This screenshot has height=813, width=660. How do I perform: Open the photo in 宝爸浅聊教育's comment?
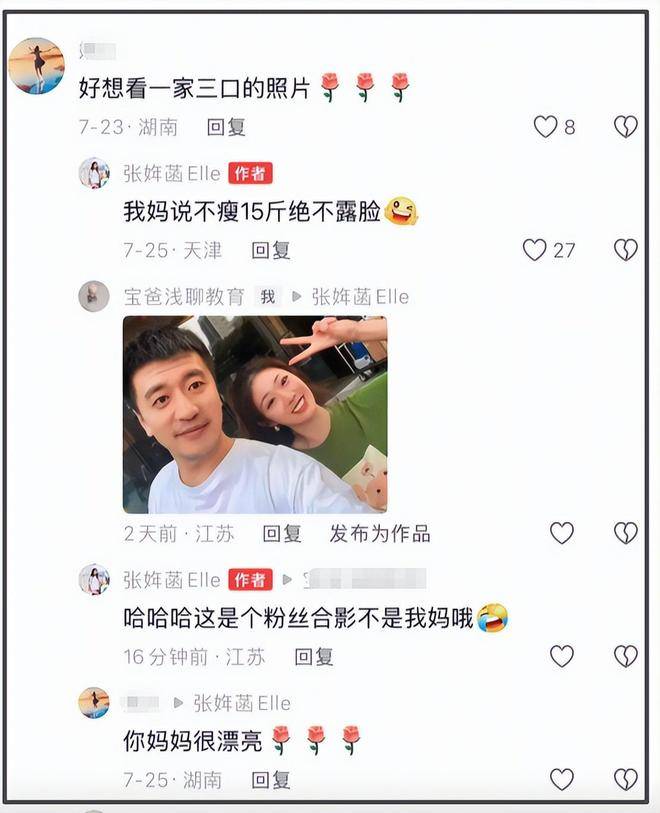pyautogui.click(x=254, y=414)
